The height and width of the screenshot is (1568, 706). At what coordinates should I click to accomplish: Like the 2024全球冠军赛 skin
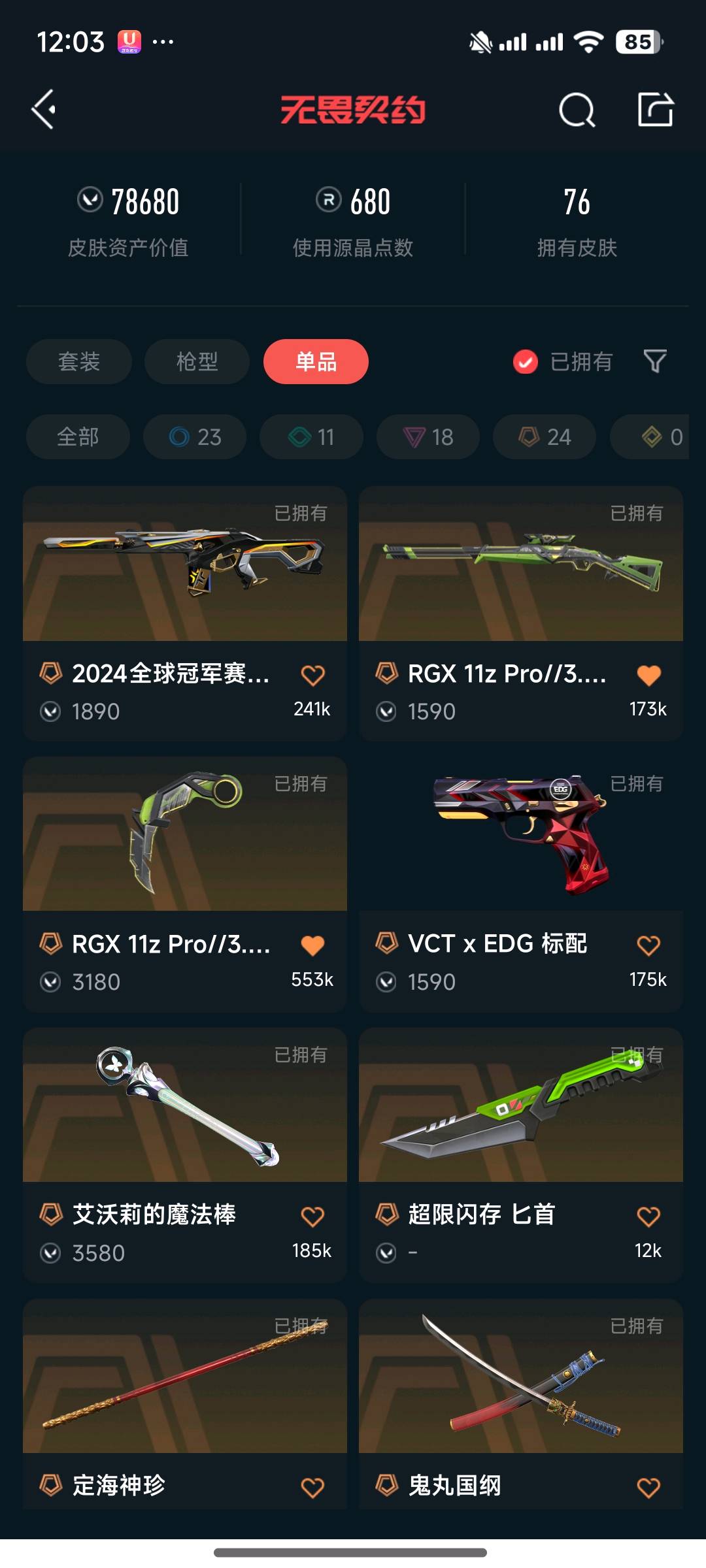tap(312, 675)
